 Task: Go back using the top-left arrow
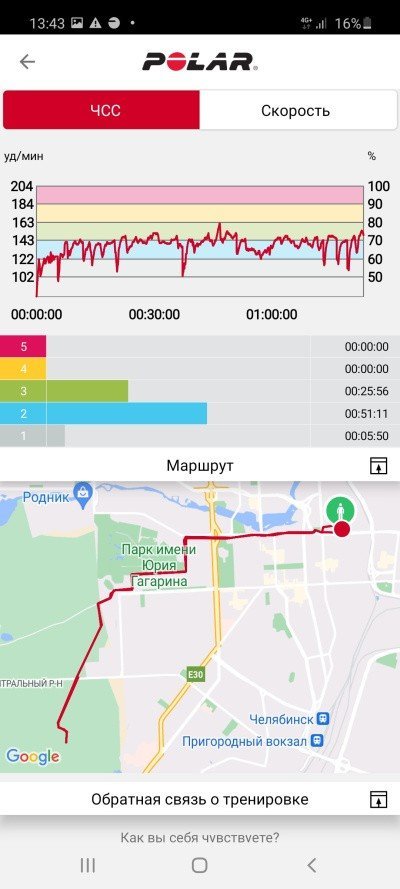(27, 61)
